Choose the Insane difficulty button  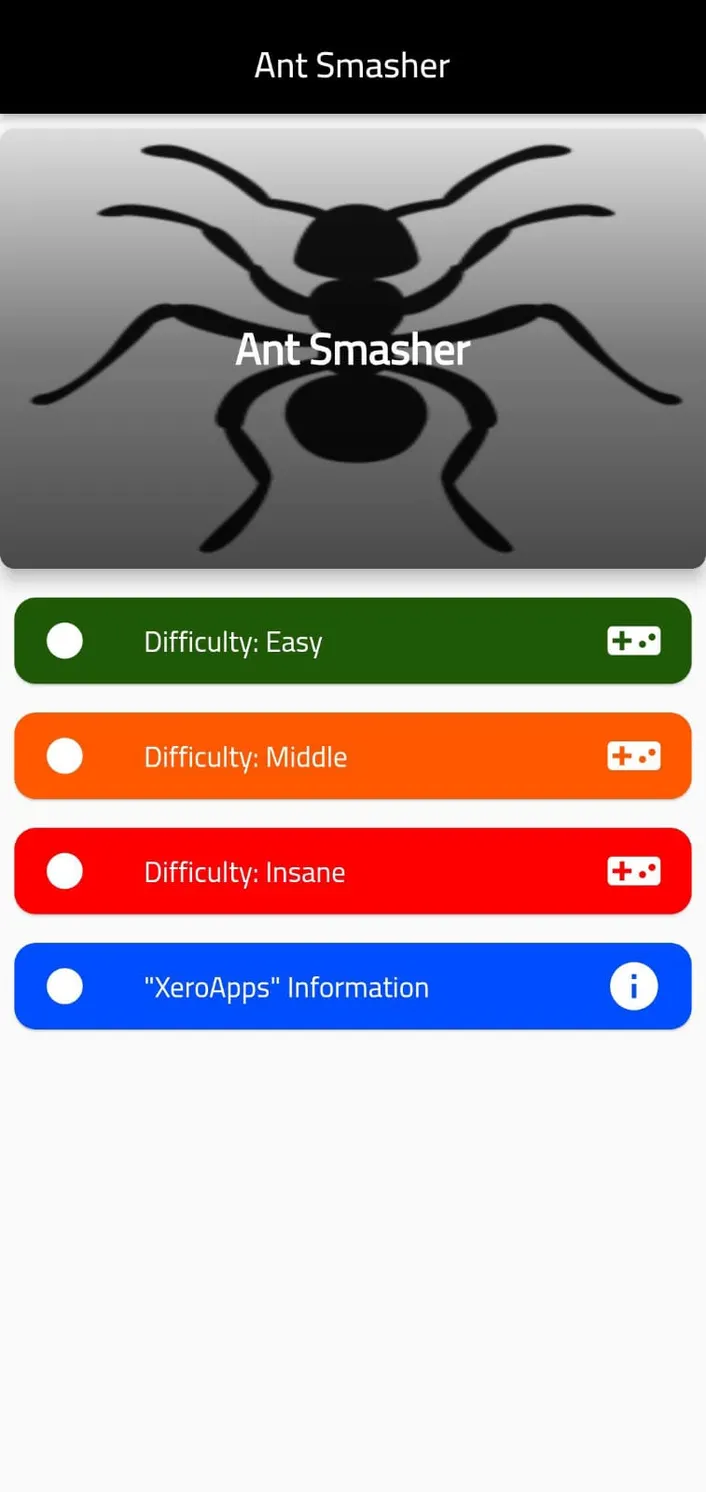coord(353,871)
